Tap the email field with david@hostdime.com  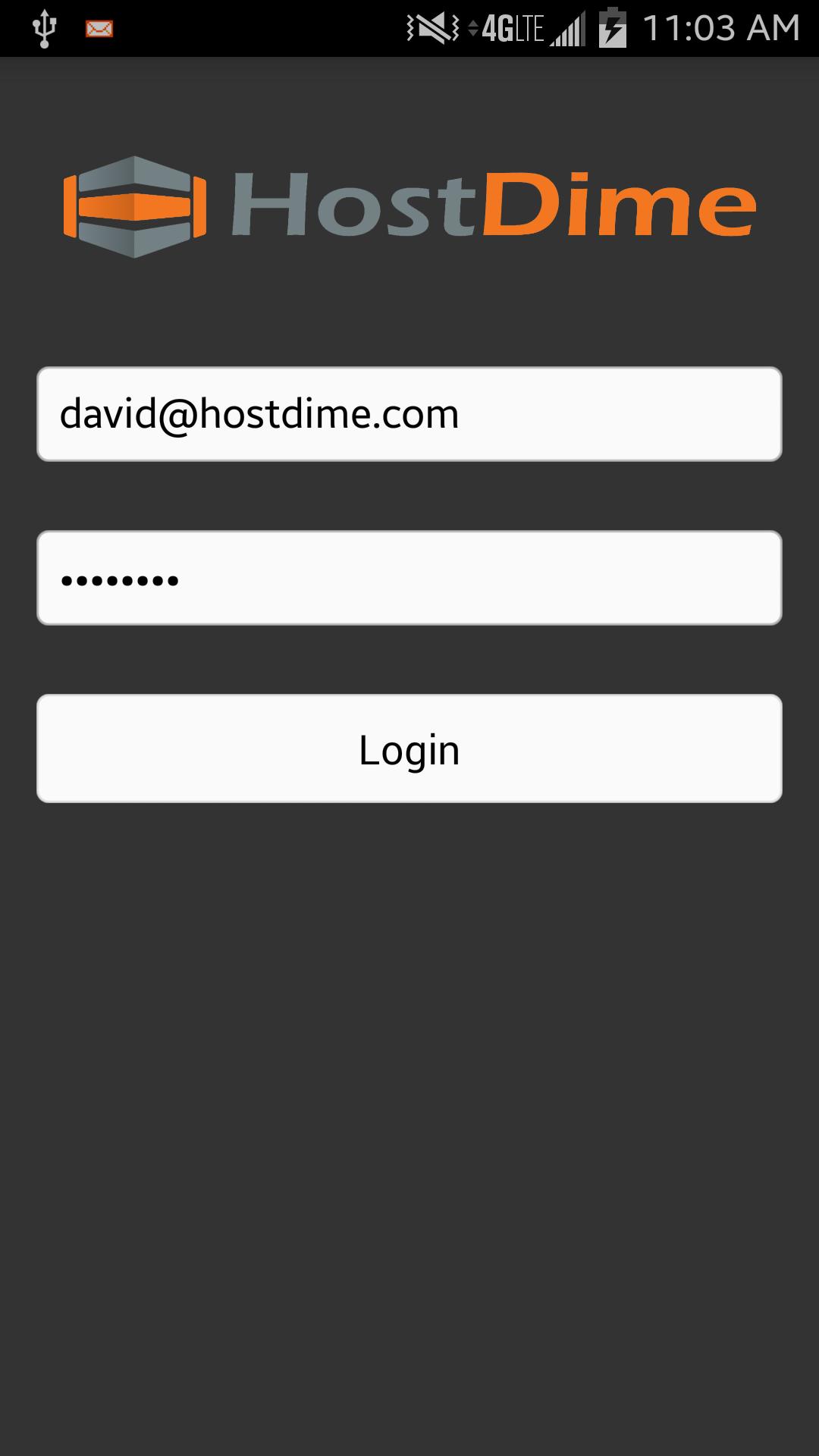point(409,414)
